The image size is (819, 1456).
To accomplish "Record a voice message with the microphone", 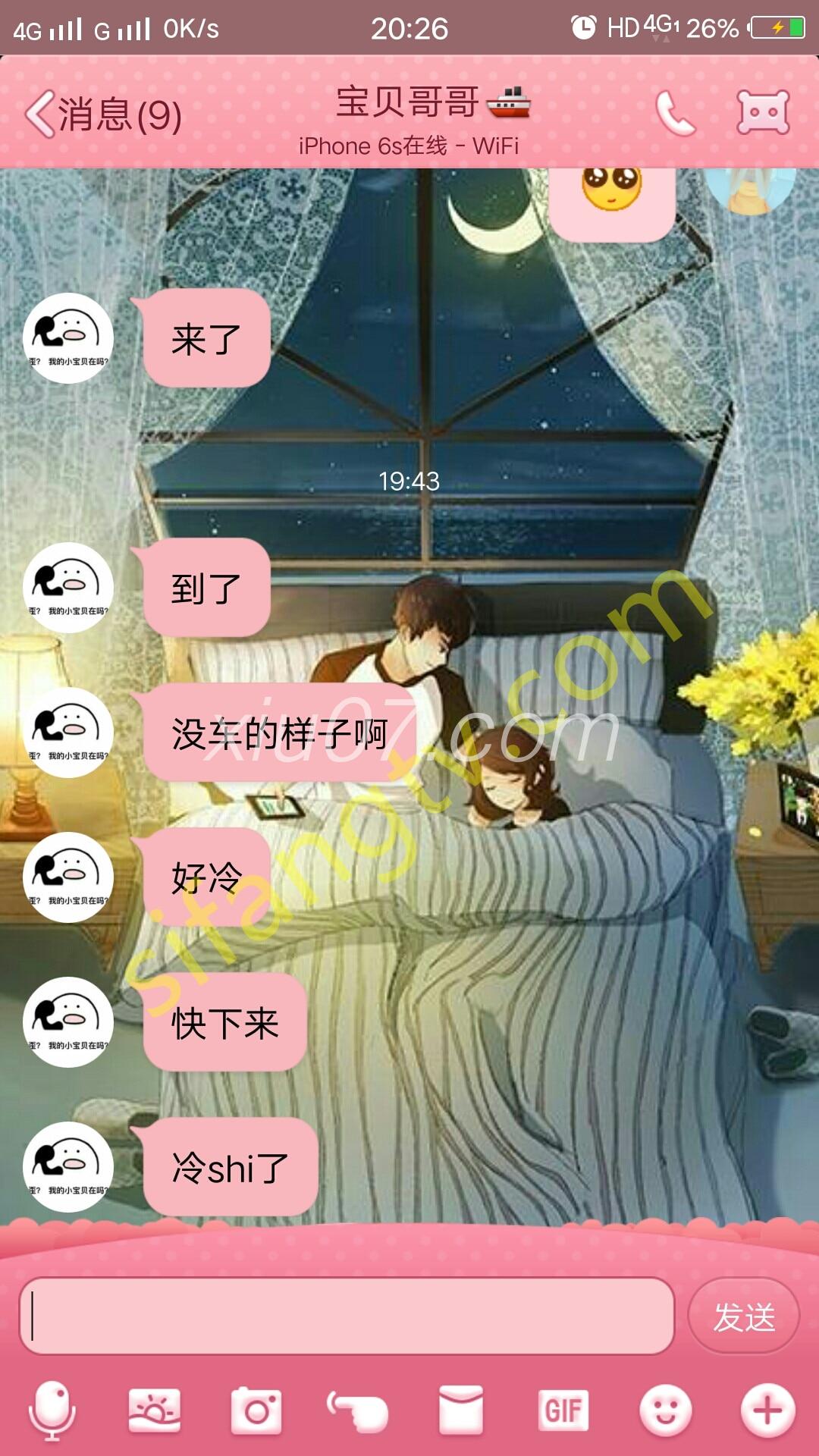I will (52, 1410).
